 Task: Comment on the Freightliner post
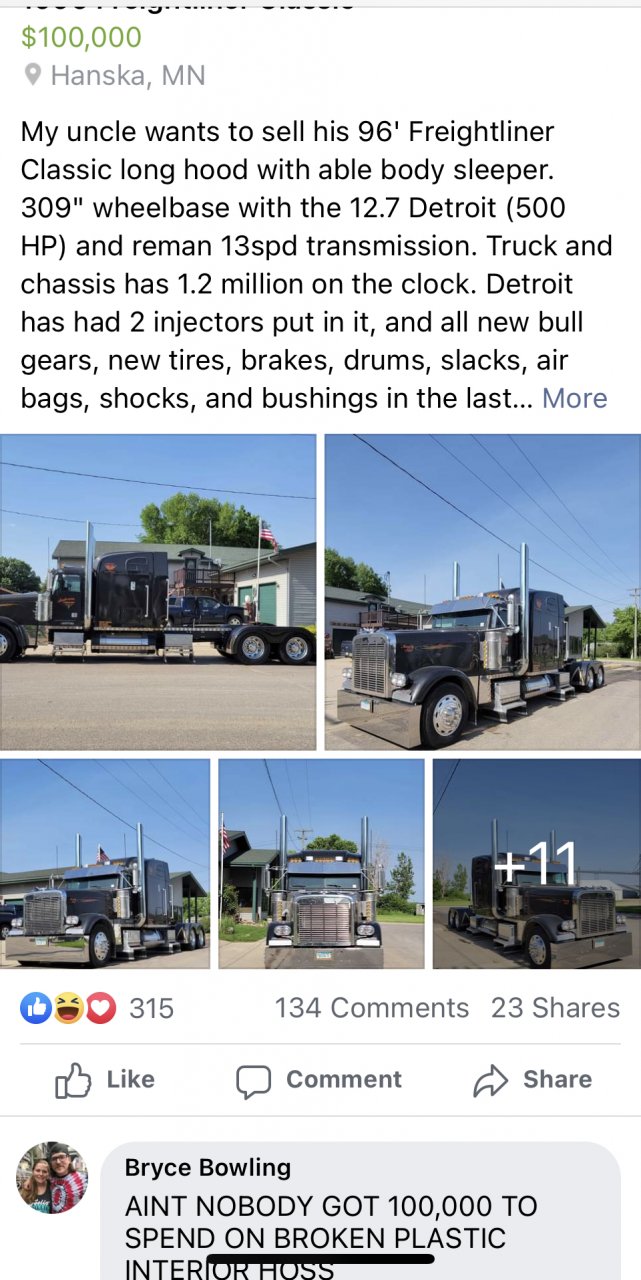tap(319, 1079)
